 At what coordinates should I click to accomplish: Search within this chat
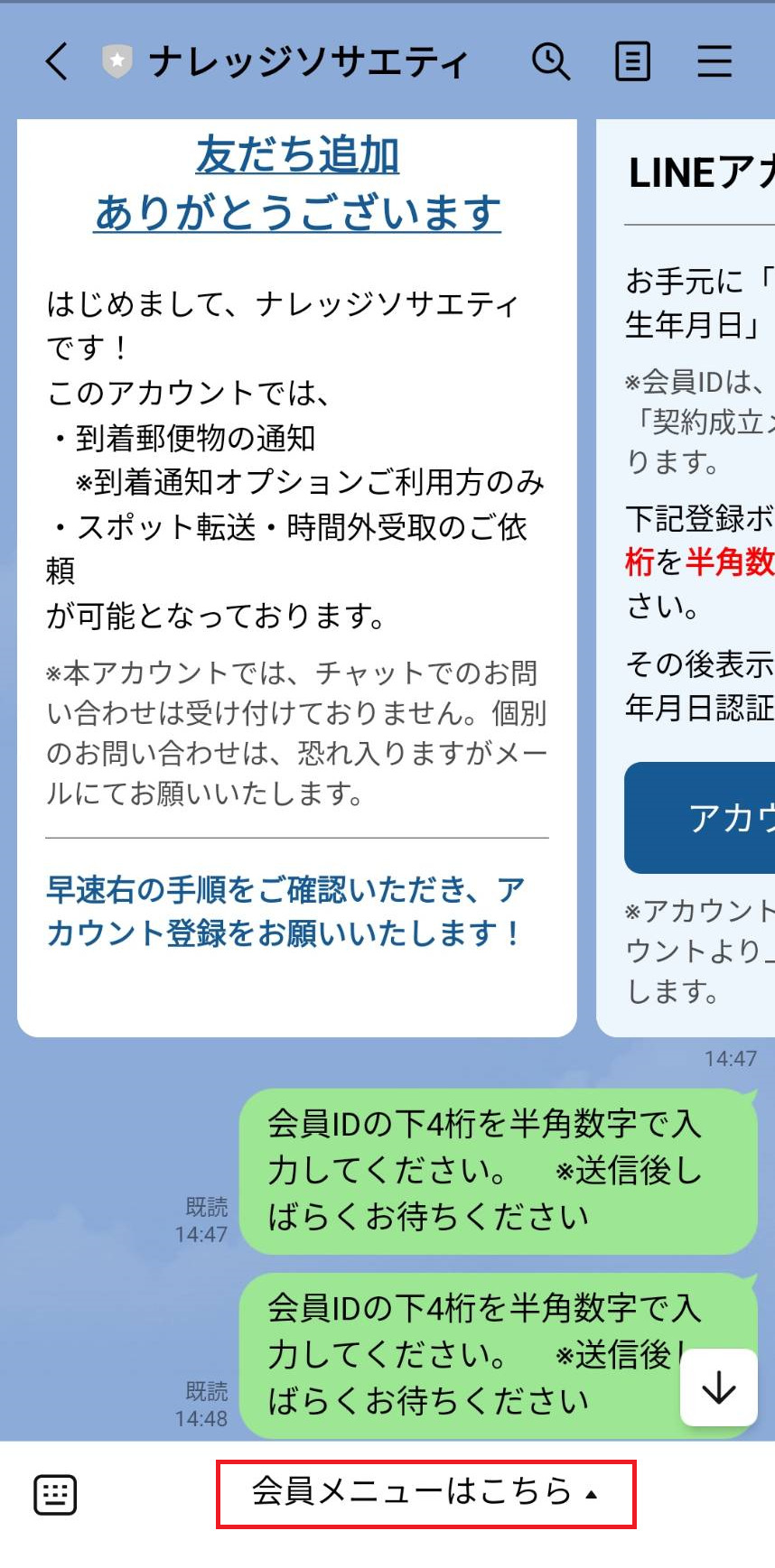(x=550, y=62)
